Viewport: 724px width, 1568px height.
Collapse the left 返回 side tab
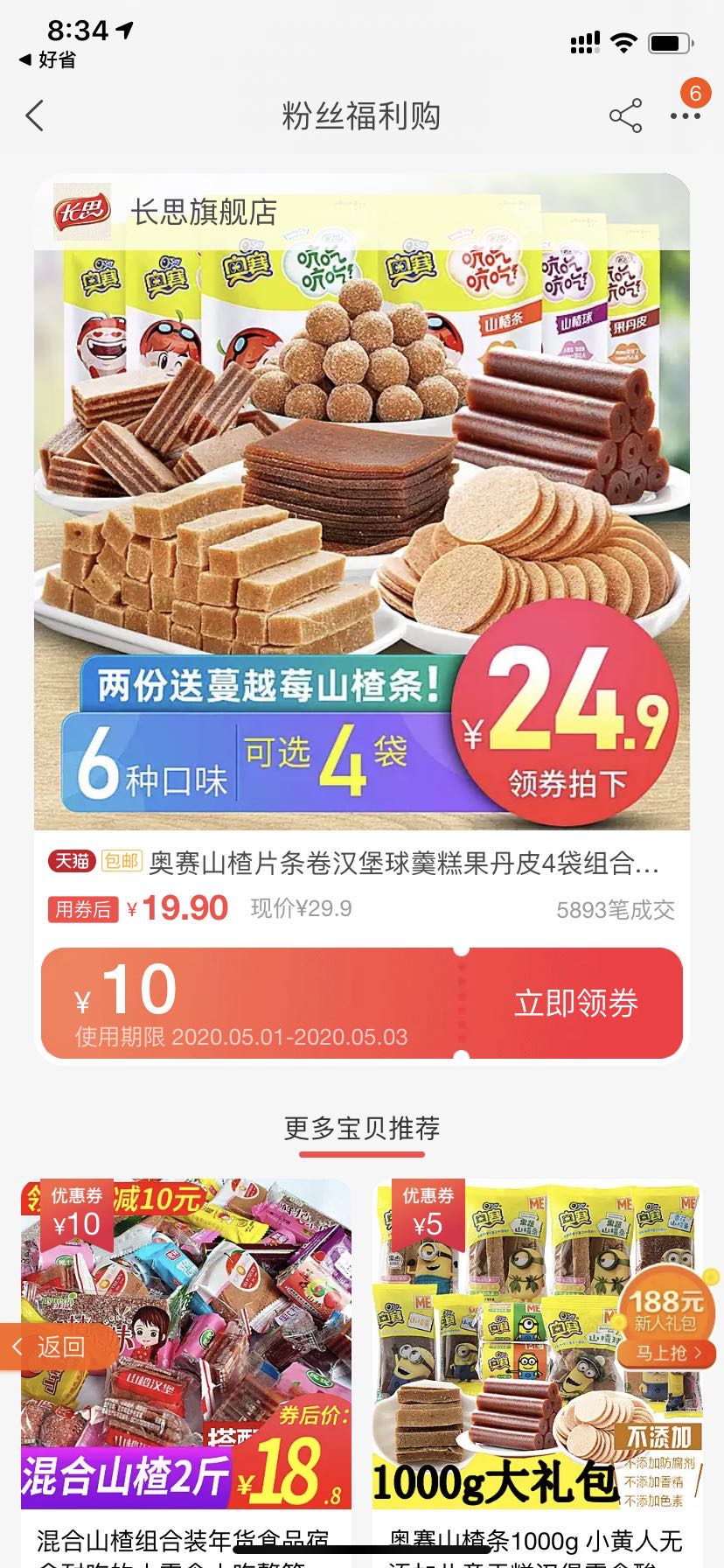[52, 1347]
